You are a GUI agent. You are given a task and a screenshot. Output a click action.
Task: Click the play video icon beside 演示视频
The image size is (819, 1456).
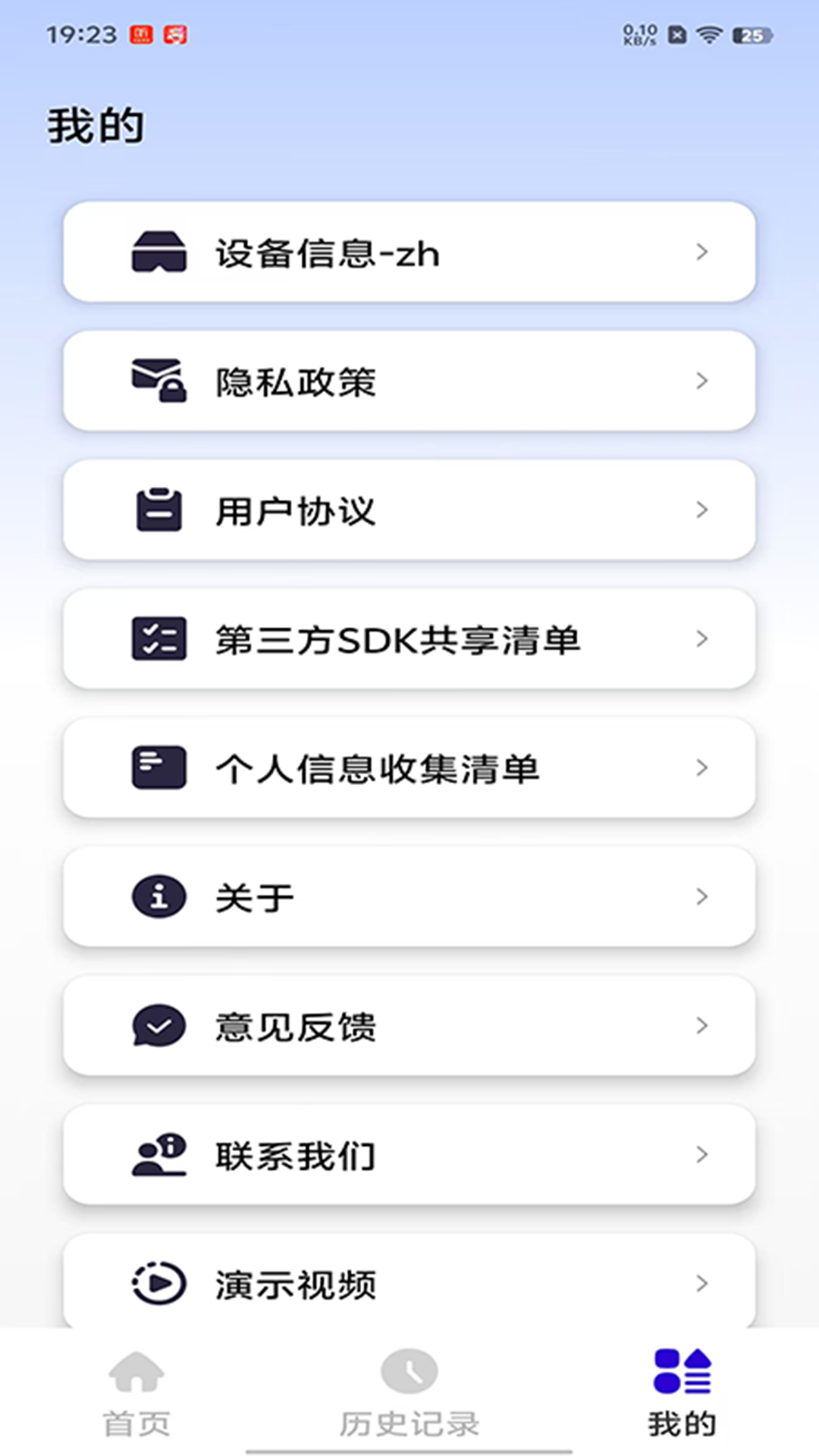tap(158, 1283)
